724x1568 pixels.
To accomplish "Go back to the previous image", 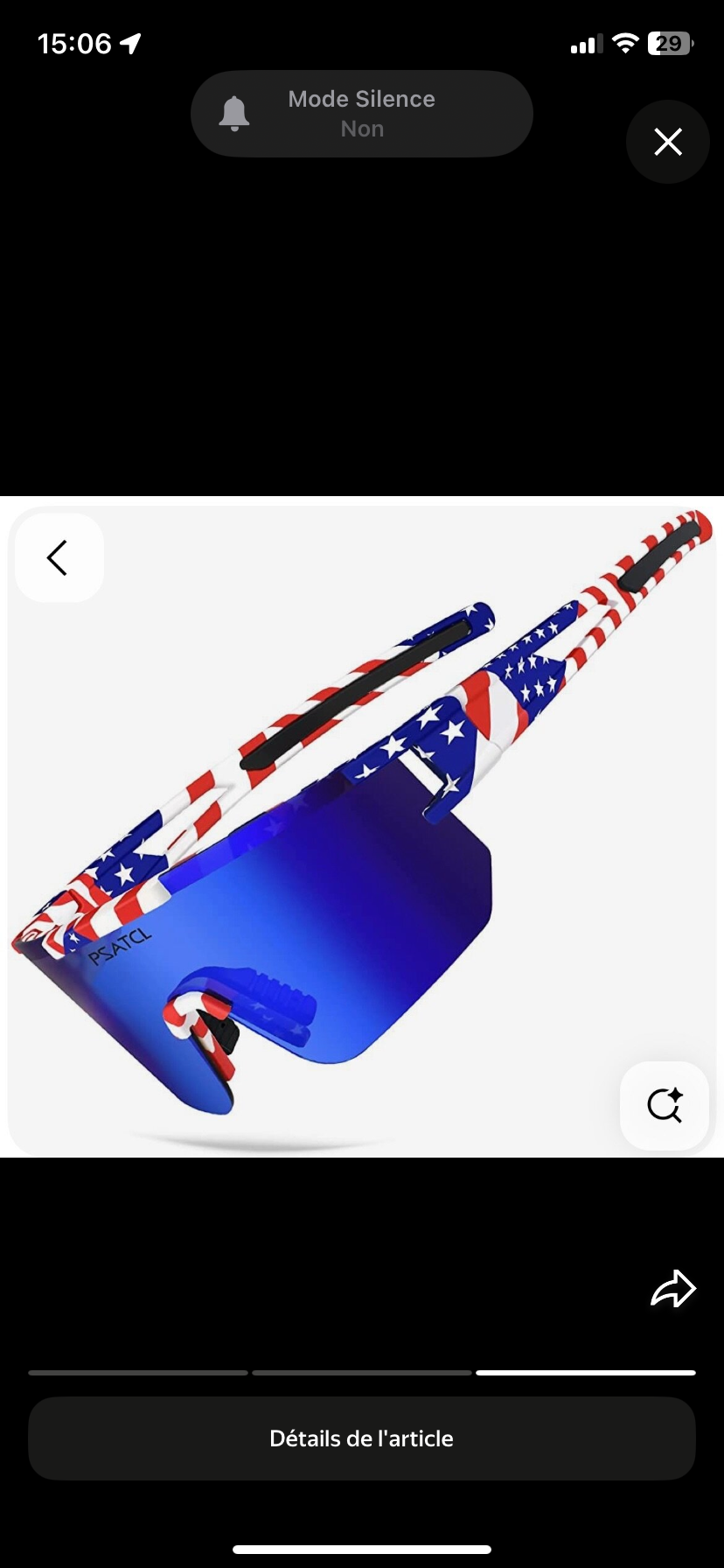I will click(x=59, y=557).
